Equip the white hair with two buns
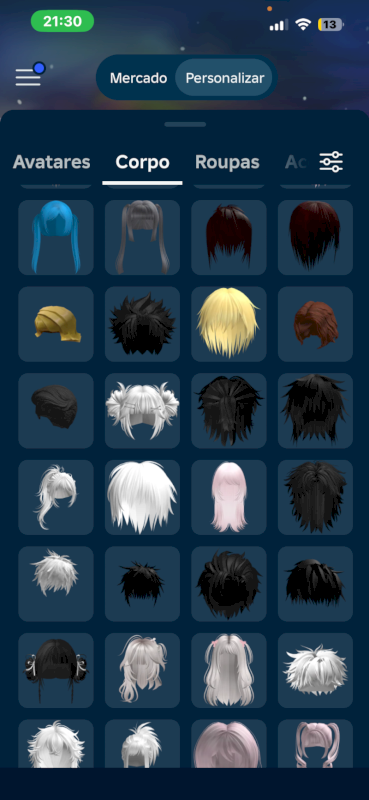The width and height of the screenshot is (369, 800). pyautogui.click(x=142, y=411)
